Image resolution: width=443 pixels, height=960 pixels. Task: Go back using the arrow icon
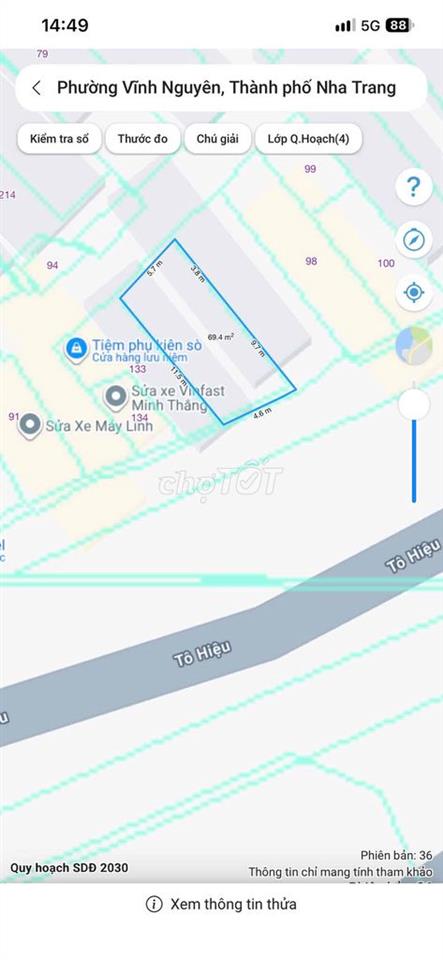37,88
